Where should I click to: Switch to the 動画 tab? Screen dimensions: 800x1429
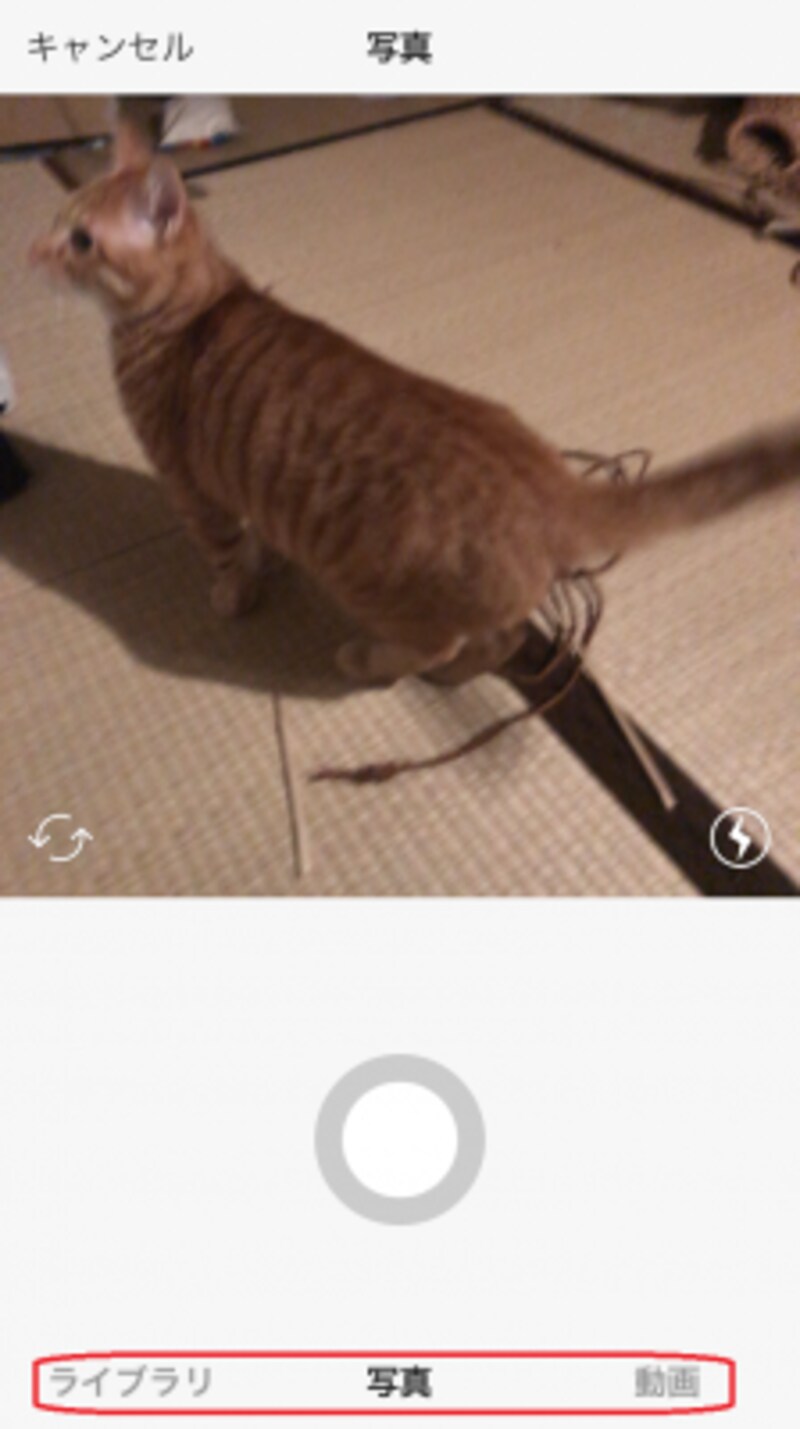point(667,1383)
